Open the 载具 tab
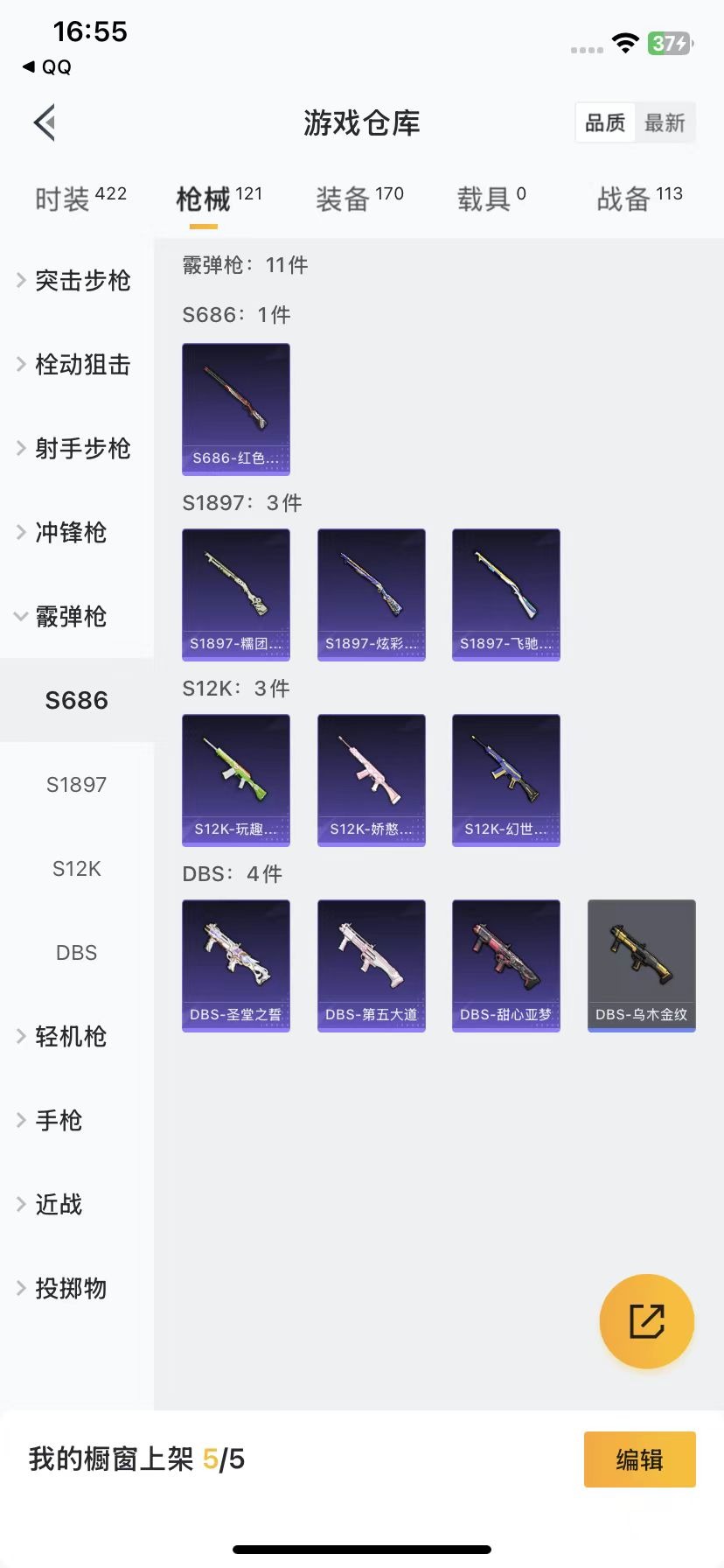The image size is (724, 1568). click(x=491, y=199)
